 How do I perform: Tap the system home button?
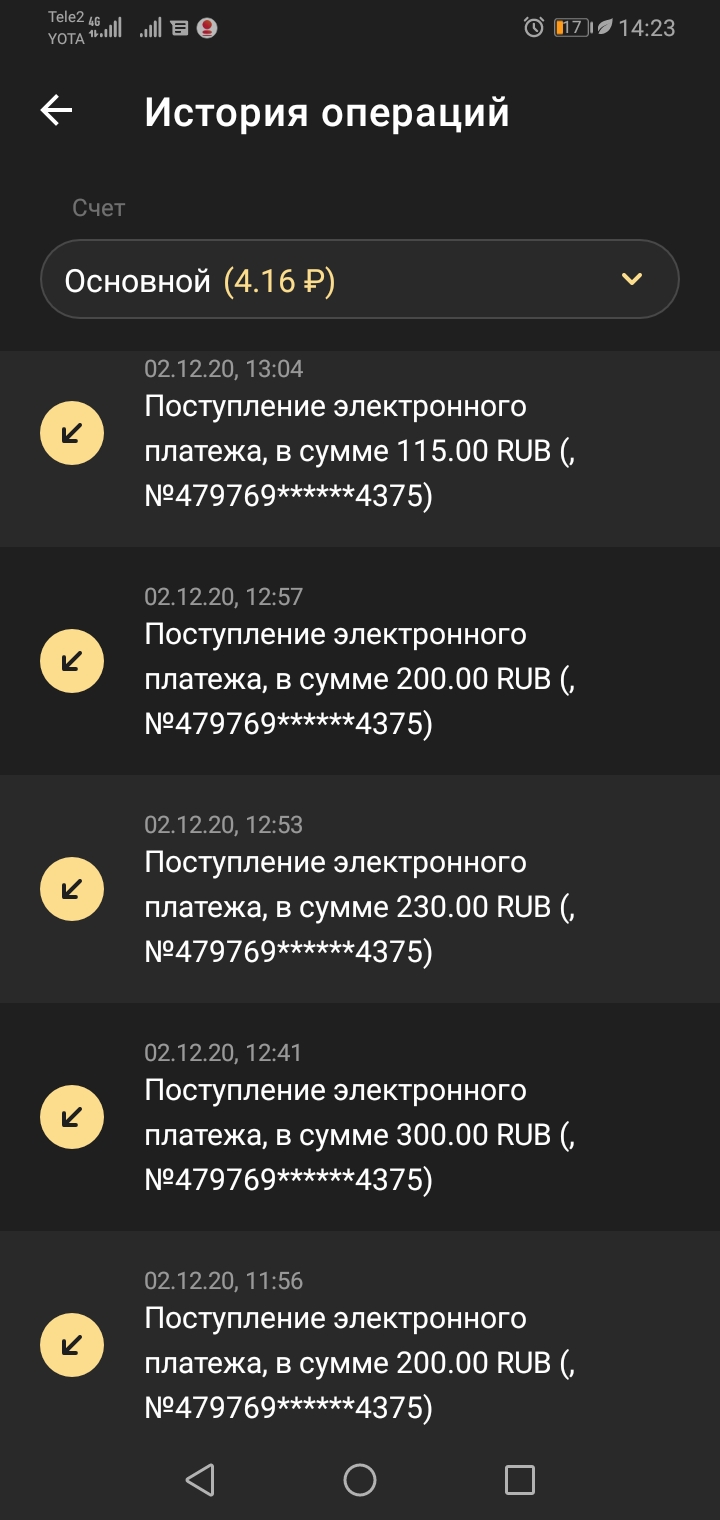pos(360,1479)
